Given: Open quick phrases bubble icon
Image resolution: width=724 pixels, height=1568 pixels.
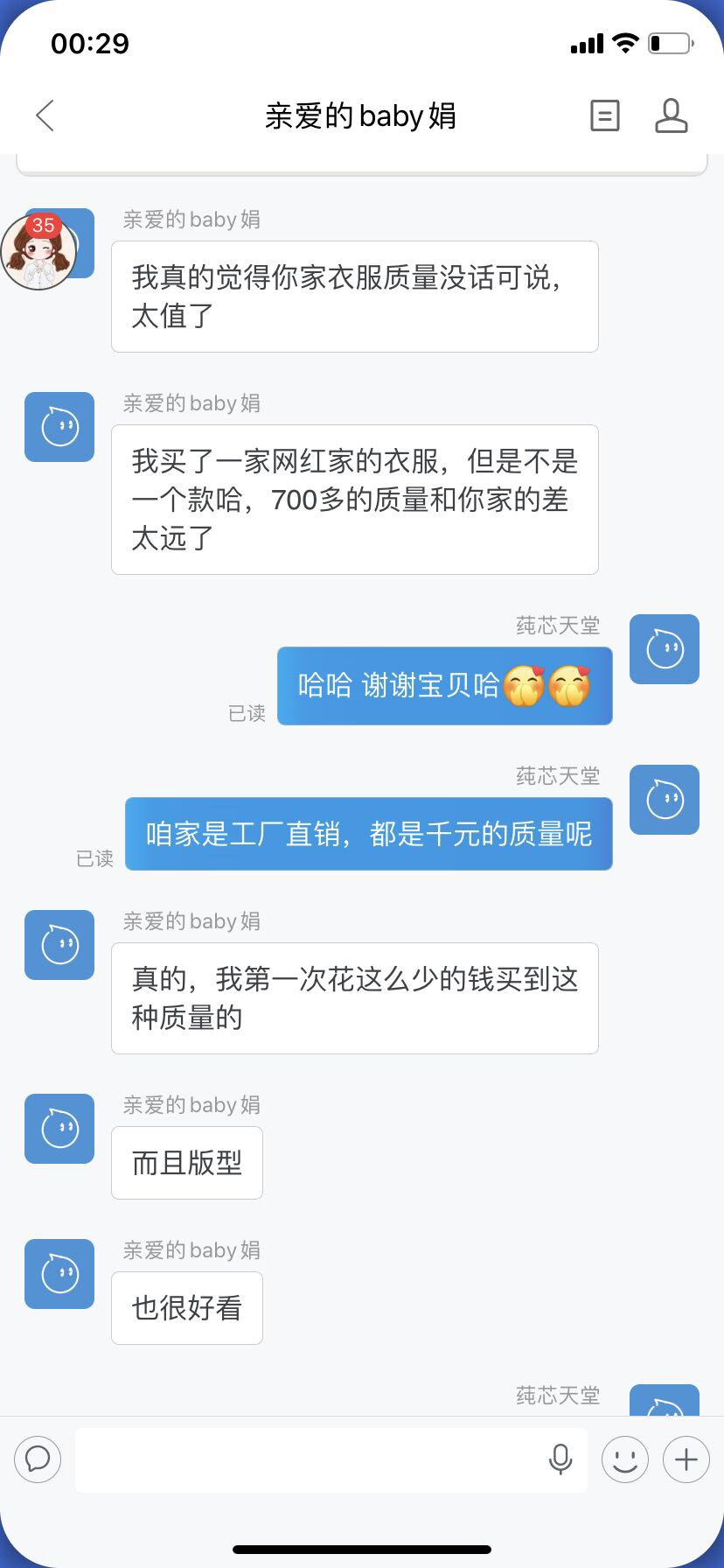Looking at the screenshot, I should [x=38, y=1459].
